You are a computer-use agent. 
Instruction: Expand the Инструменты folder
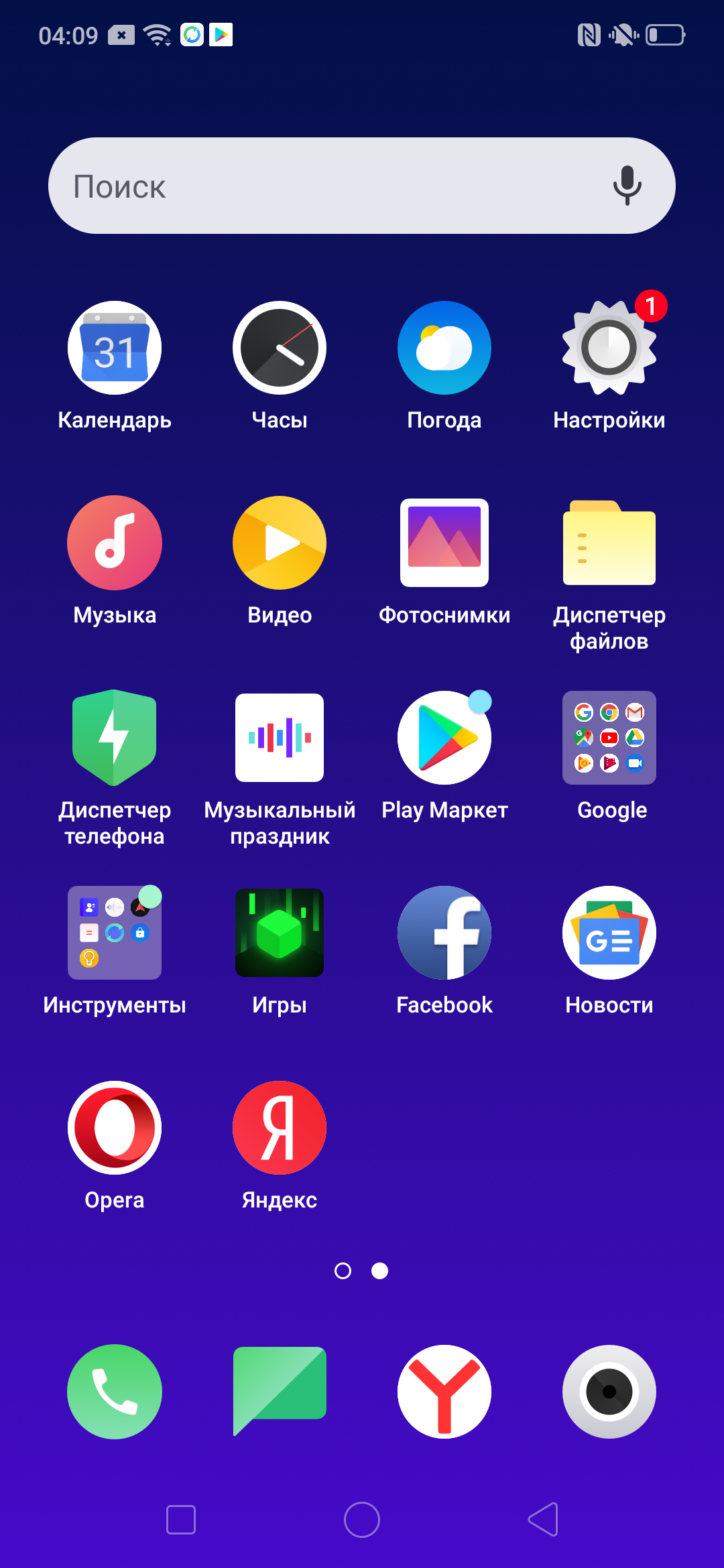pos(115,933)
